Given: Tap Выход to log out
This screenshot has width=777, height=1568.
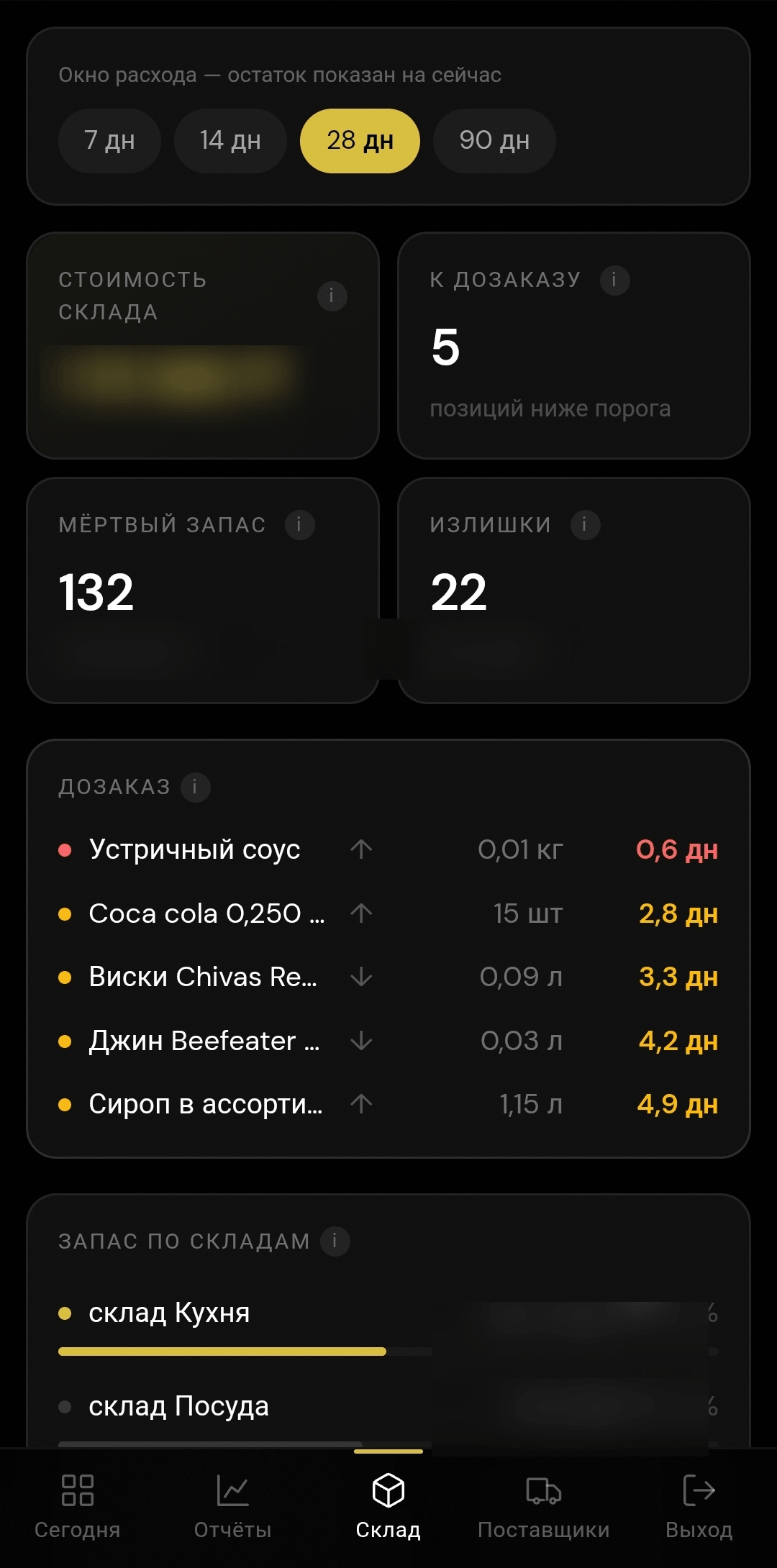Looking at the screenshot, I should tap(699, 1506).
